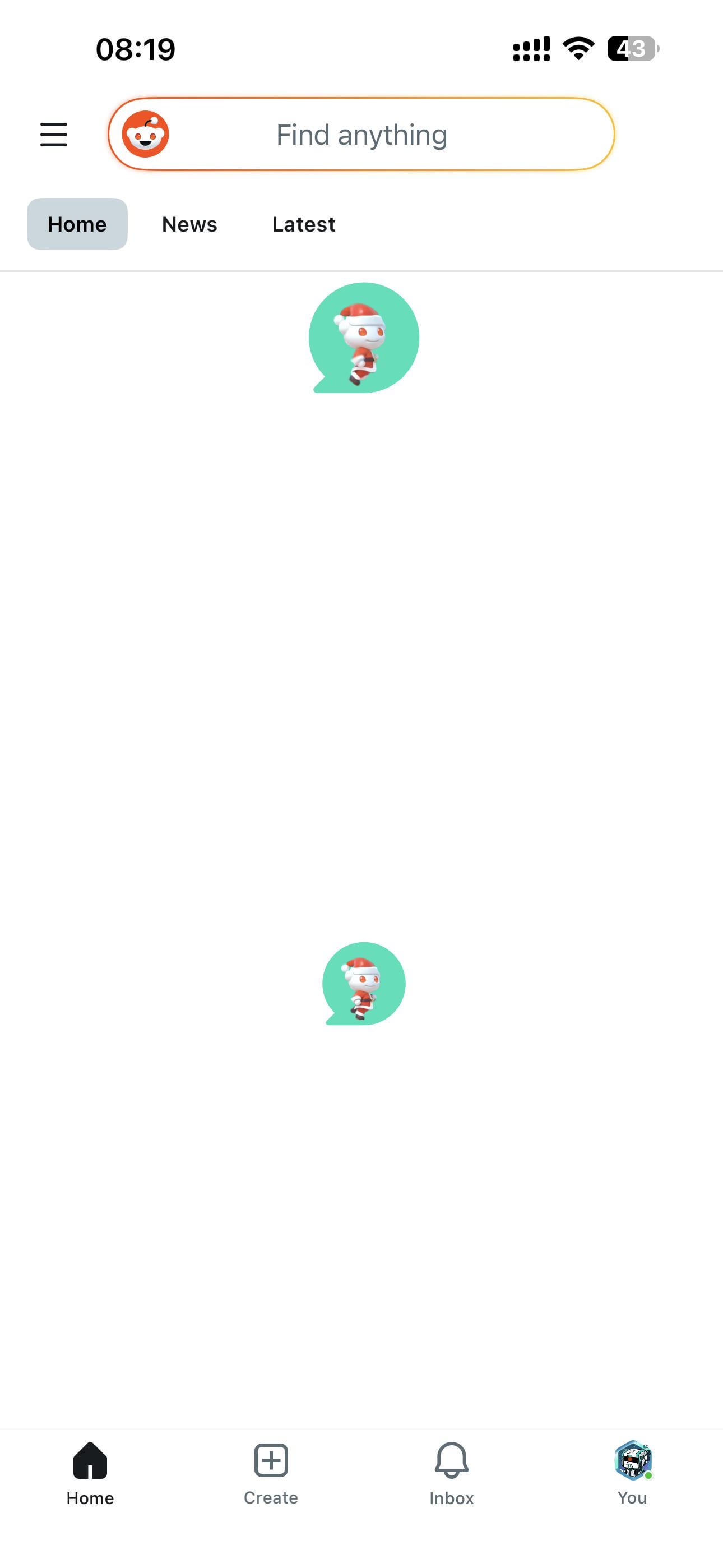Create a new post
The height and width of the screenshot is (1568, 723).
pos(271,1473)
